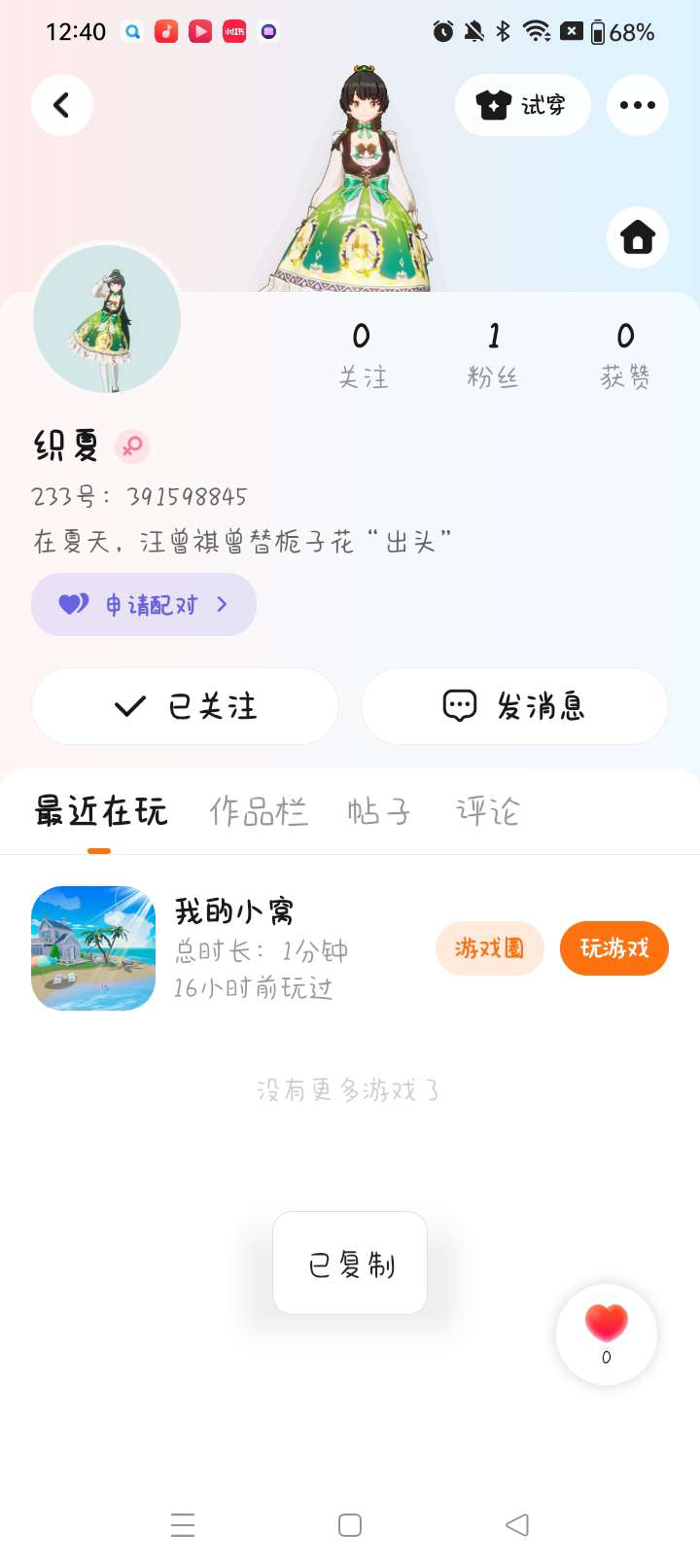This screenshot has height=1568, width=700.
Task: Open the three-dot overflow menu
Action: coord(637,105)
